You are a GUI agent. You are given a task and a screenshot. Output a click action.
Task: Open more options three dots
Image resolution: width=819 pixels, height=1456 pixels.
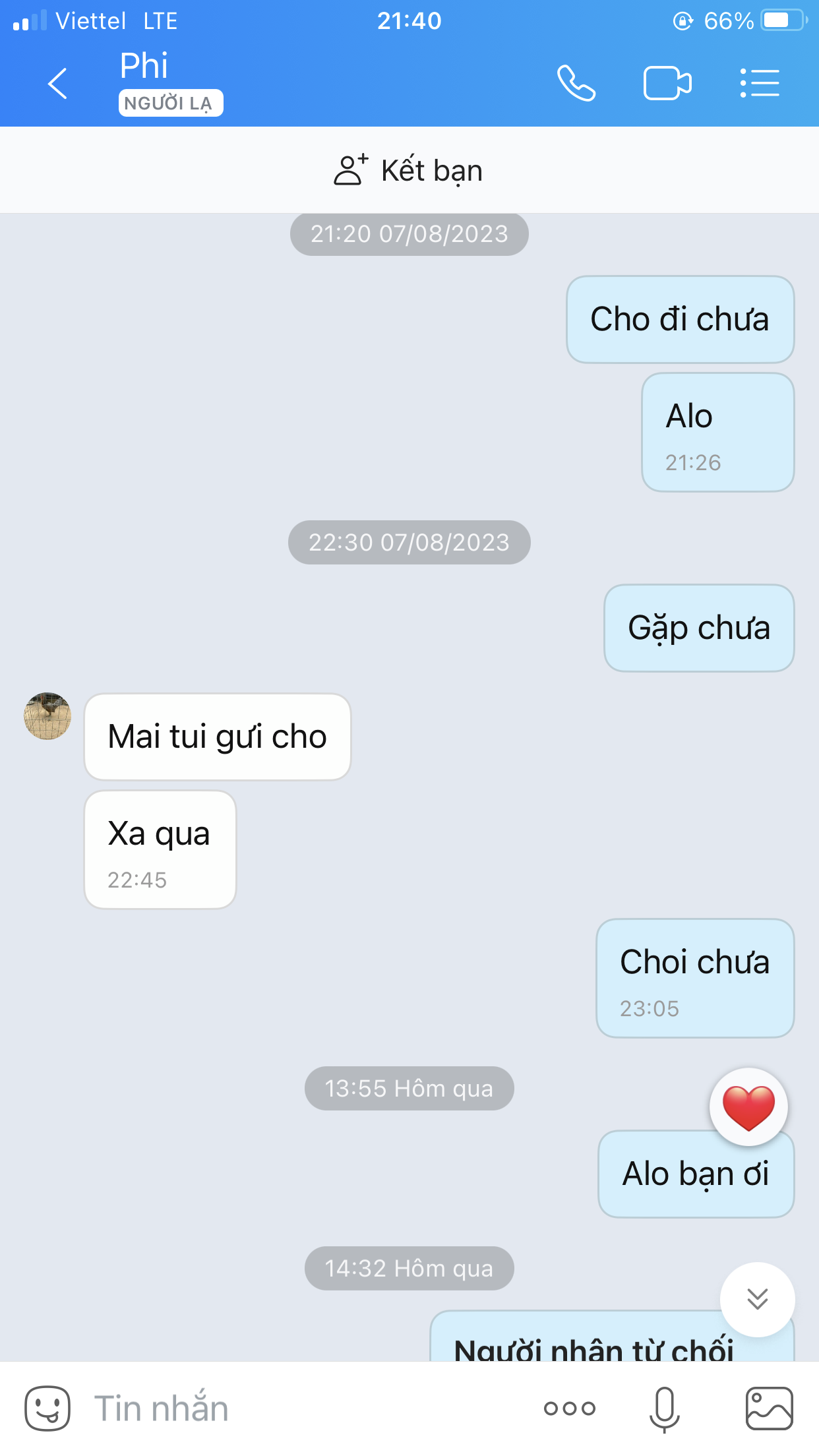coord(570,1409)
